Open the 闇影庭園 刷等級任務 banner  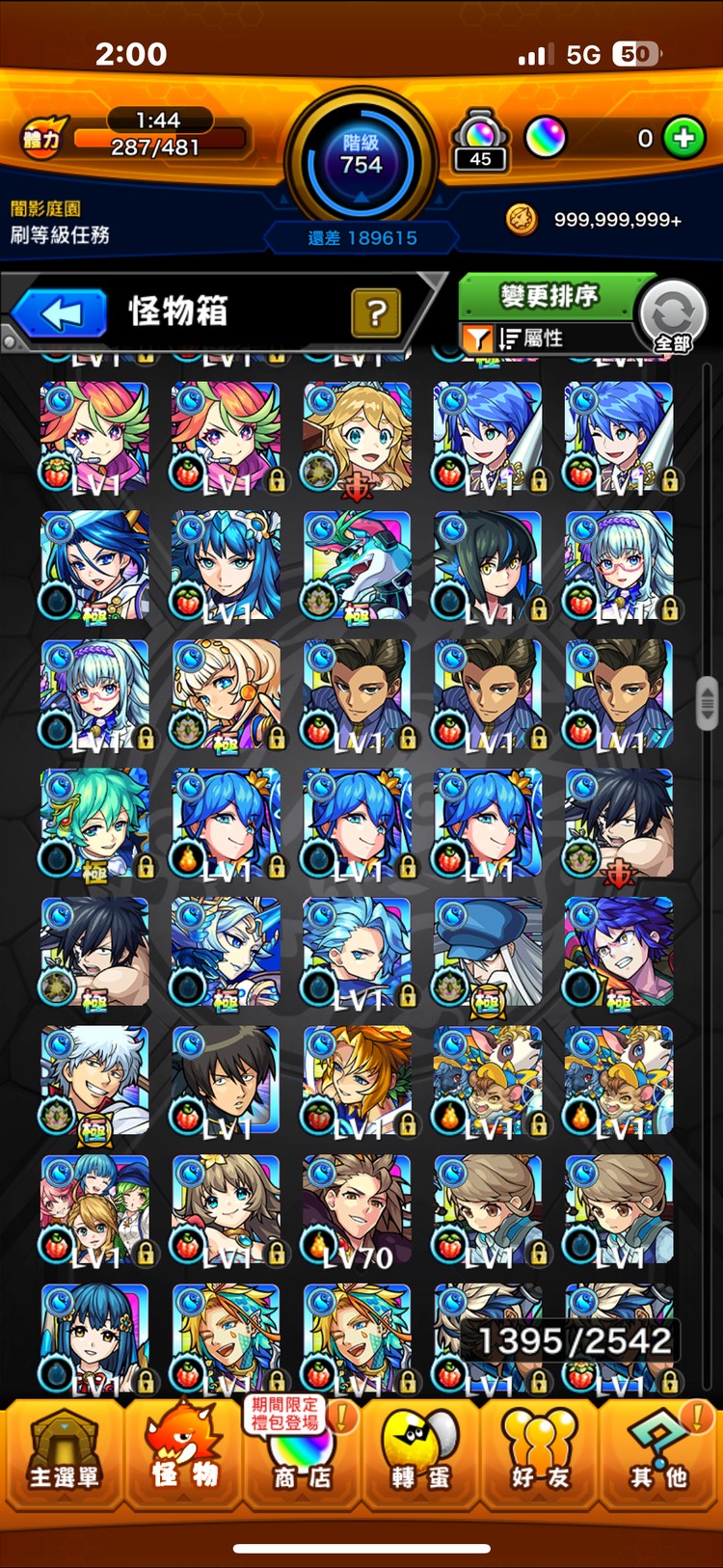click(x=60, y=222)
